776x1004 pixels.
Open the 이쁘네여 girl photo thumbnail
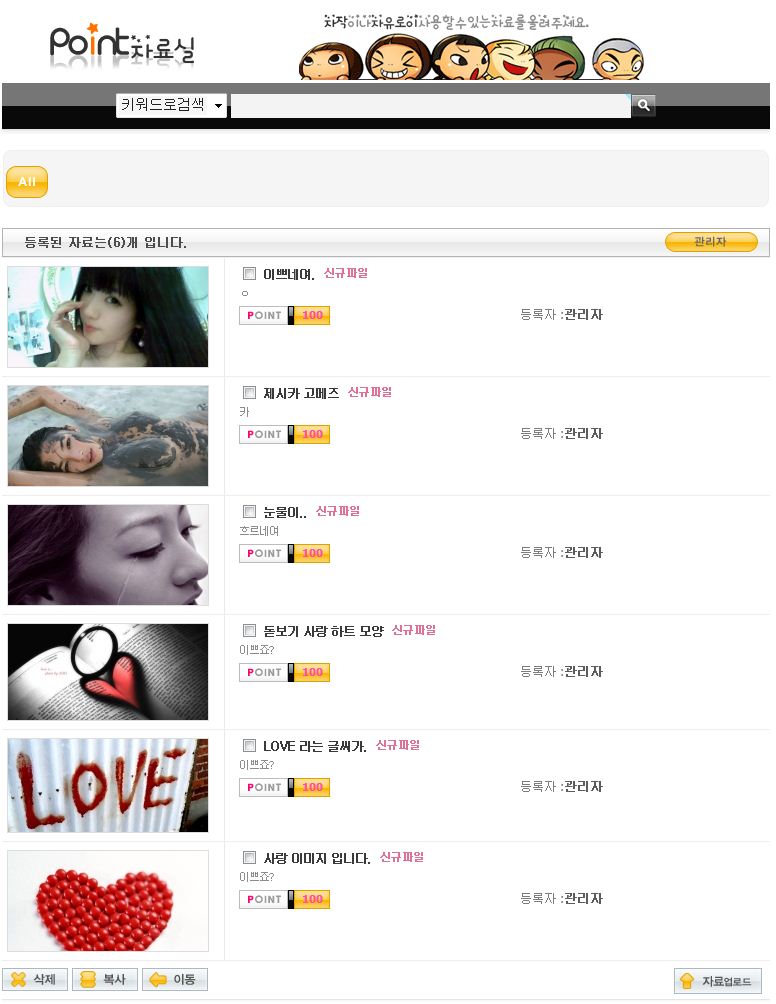pyautogui.click(x=108, y=317)
